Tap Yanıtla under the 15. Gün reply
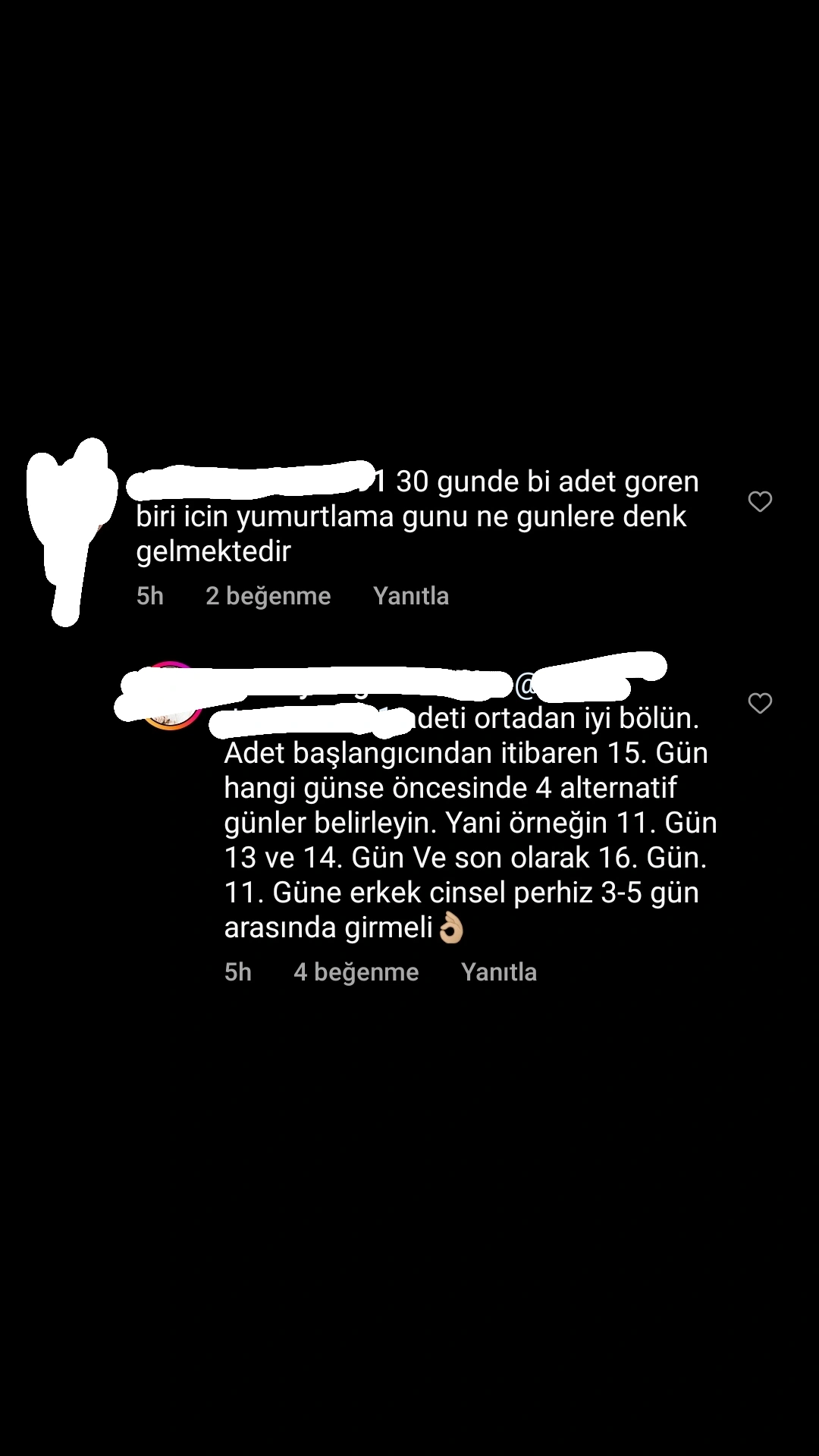Screen dimensions: 819x1456 499,972
